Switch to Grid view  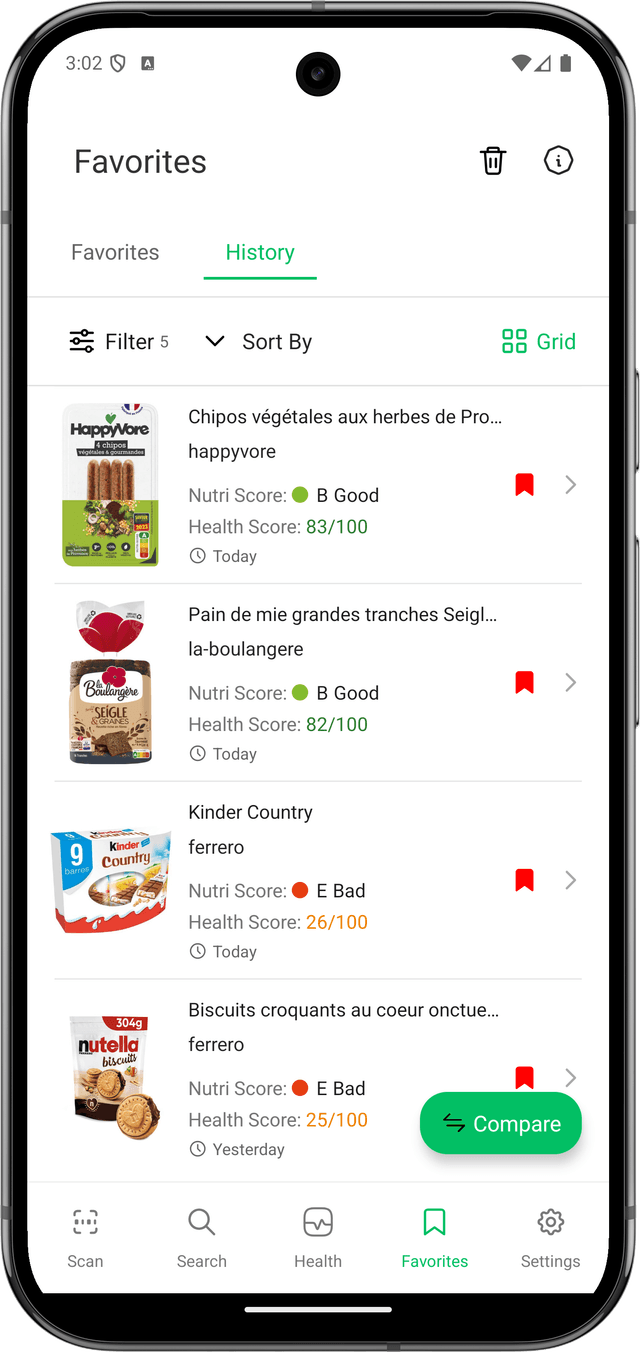coord(539,342)
